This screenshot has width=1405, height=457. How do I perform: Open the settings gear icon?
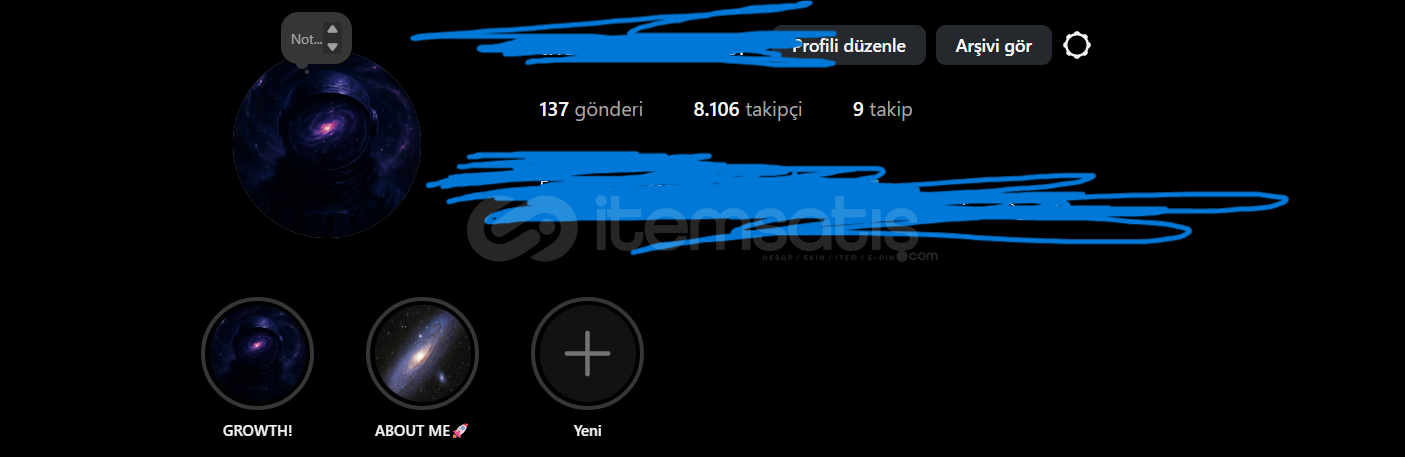(x=1076, y=46)
